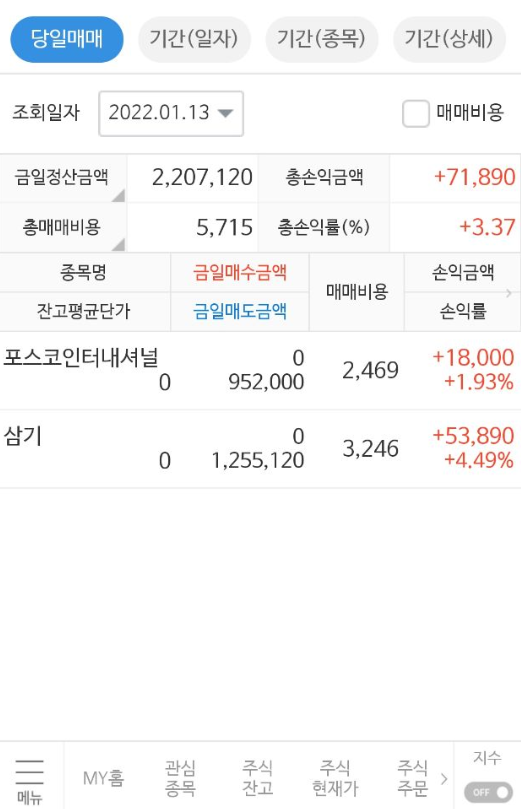Open 주식주문 in the bottom bar
This screenshot has width=521, height=809.
tap(413, 778)
